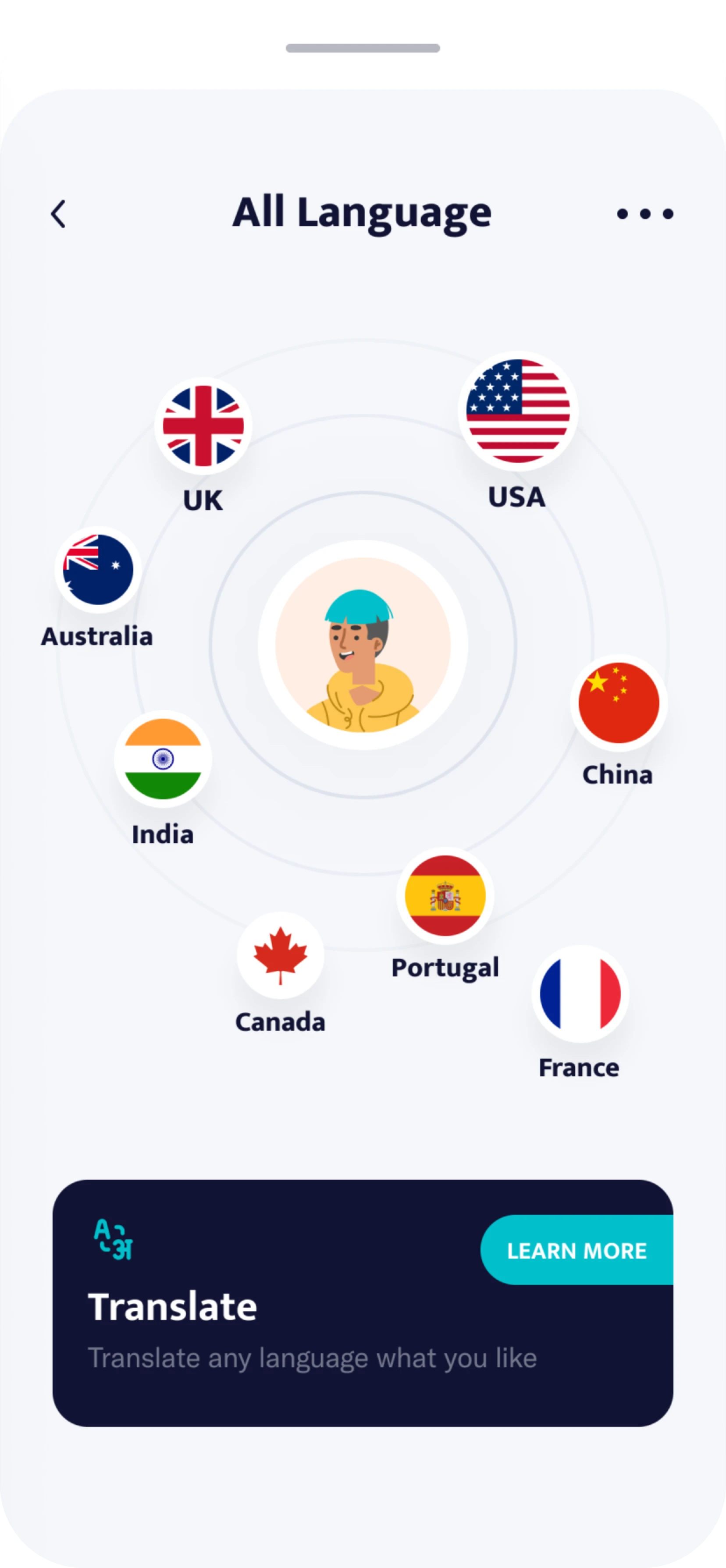Viewport: 726px width, 1568px height.
Task: Select the Canada maple leaf flag
Action: (280, 956)
